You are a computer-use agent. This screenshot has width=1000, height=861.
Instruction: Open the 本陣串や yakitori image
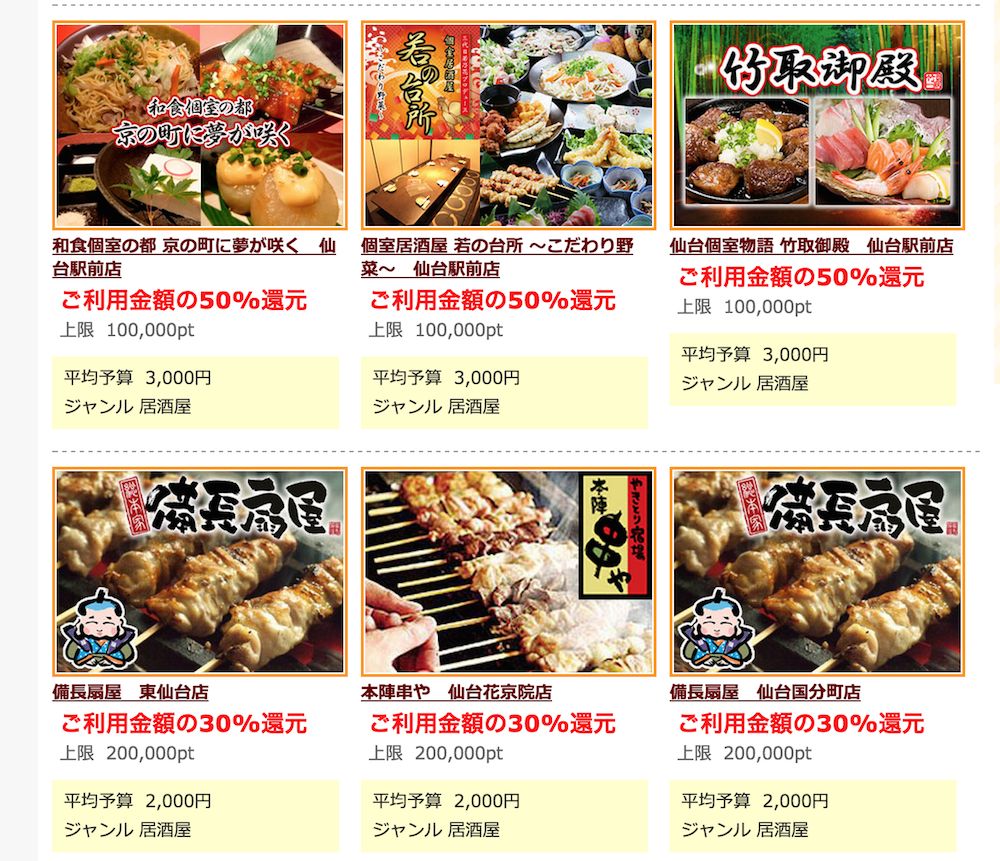(x=508, y=572)
